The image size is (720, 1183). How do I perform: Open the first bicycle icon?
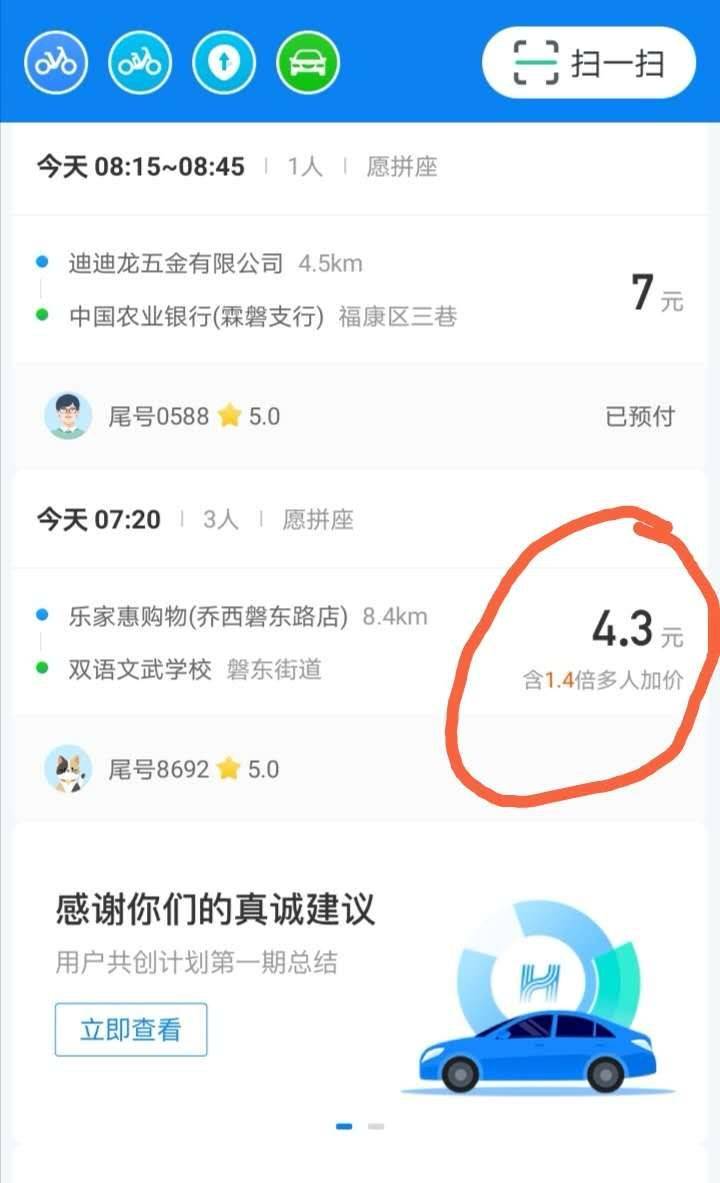(57, 62)
